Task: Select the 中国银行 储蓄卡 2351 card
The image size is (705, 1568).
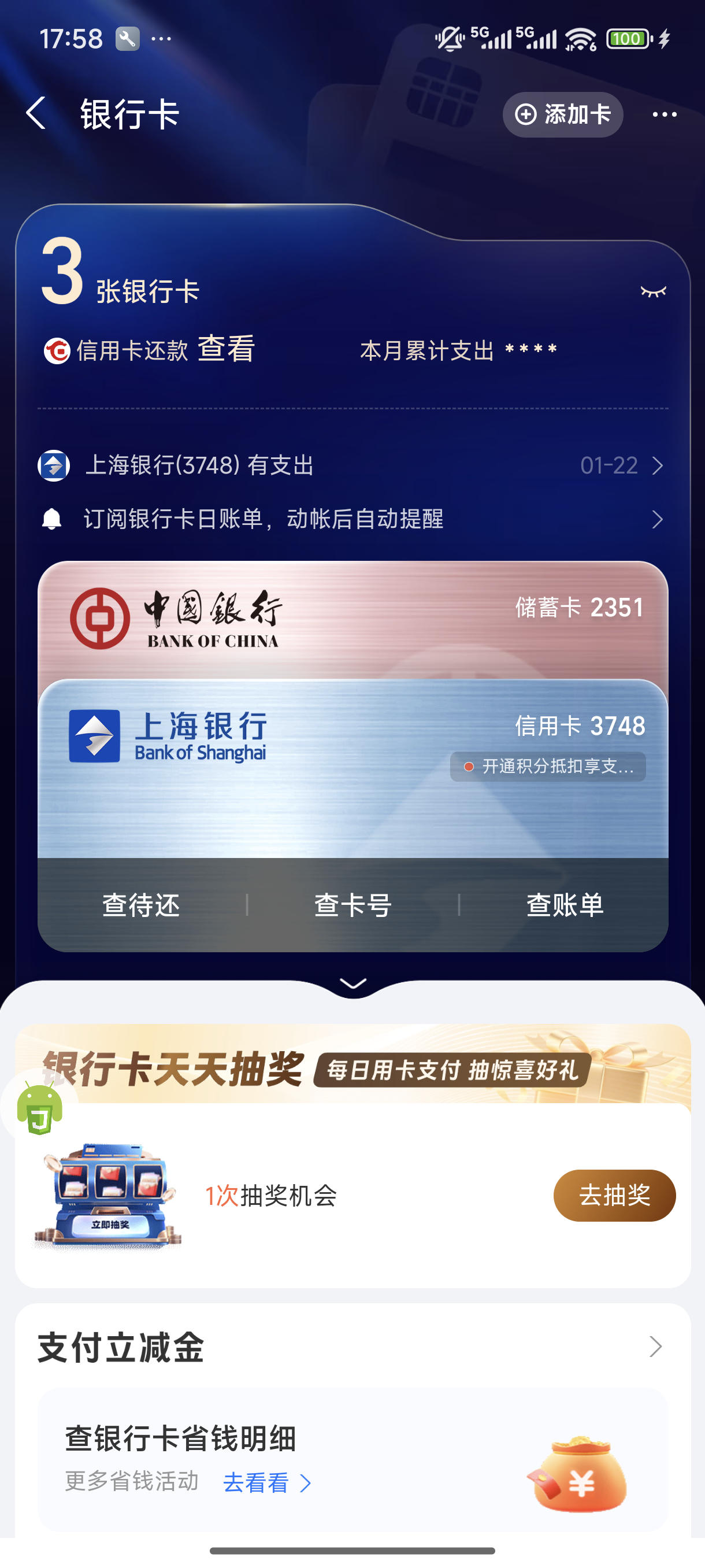Action: pos(353,618)
